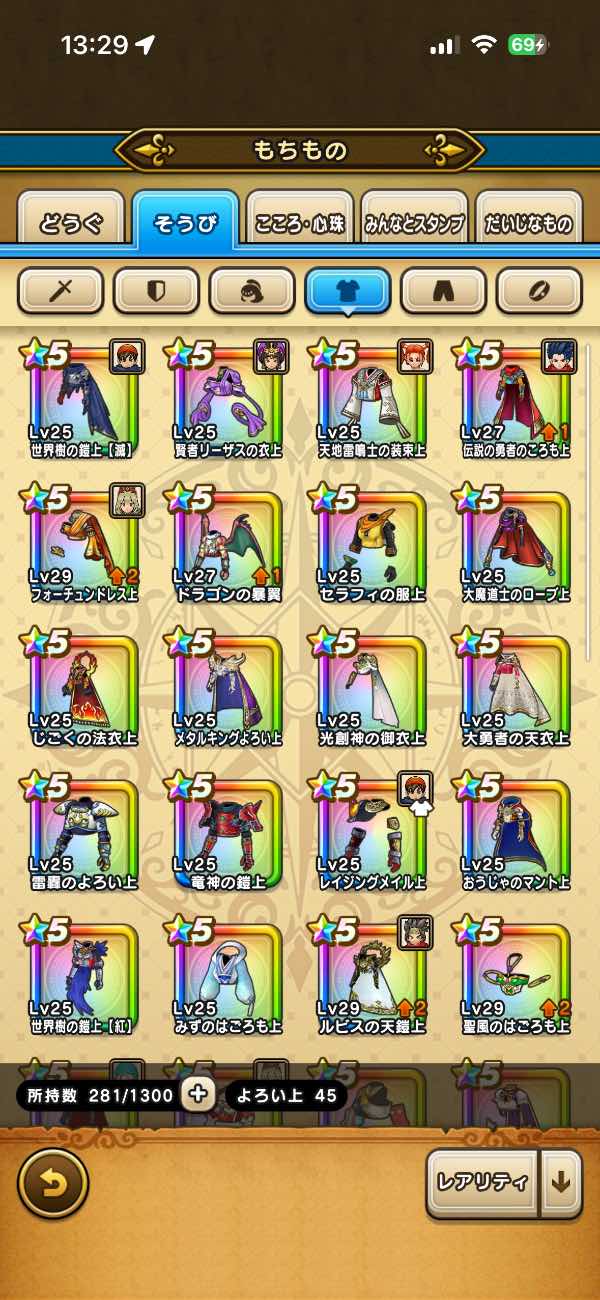600x1300 pixels.
Task: Select 世界樹の鎧上【滅】 armor
Action: 85,397
